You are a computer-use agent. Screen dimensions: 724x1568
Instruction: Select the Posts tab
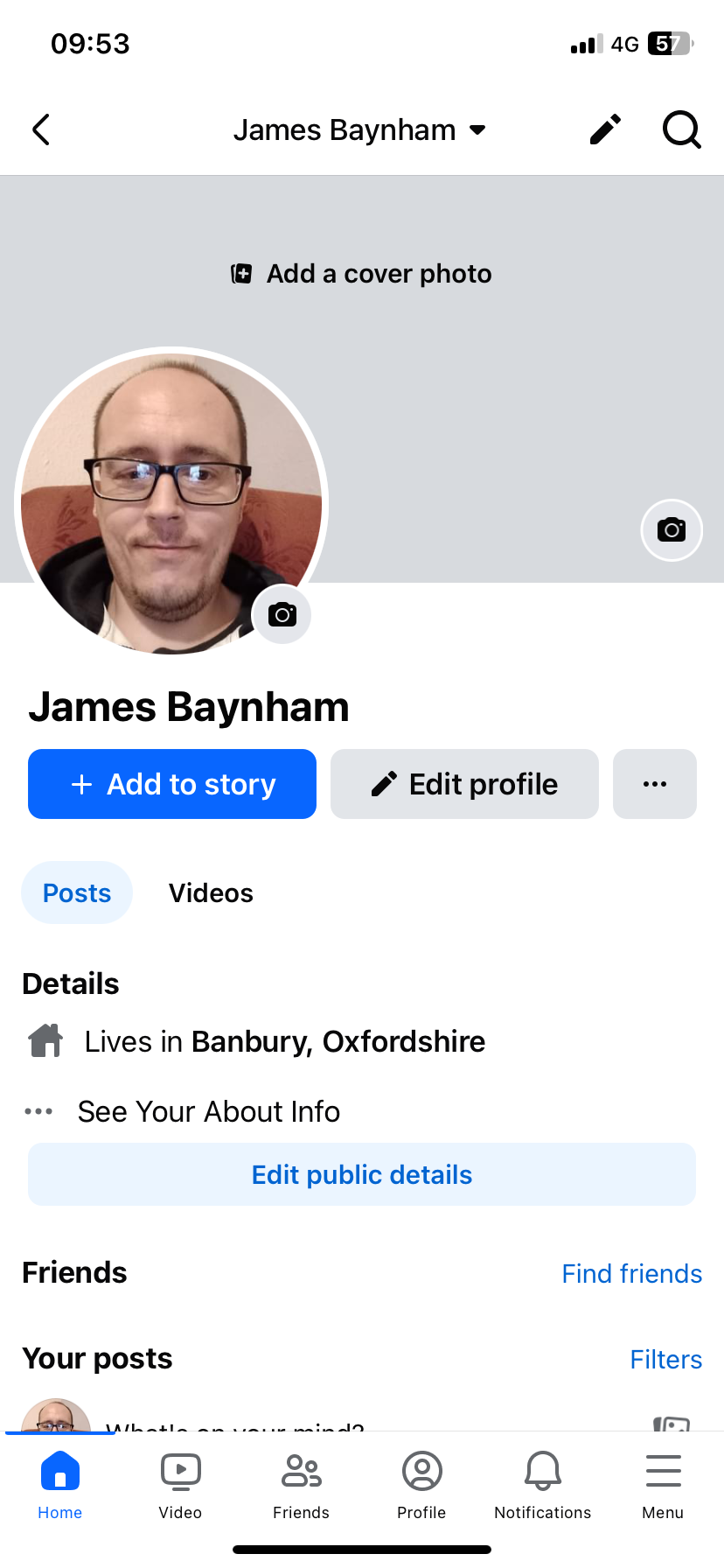[x=77, y=892]
